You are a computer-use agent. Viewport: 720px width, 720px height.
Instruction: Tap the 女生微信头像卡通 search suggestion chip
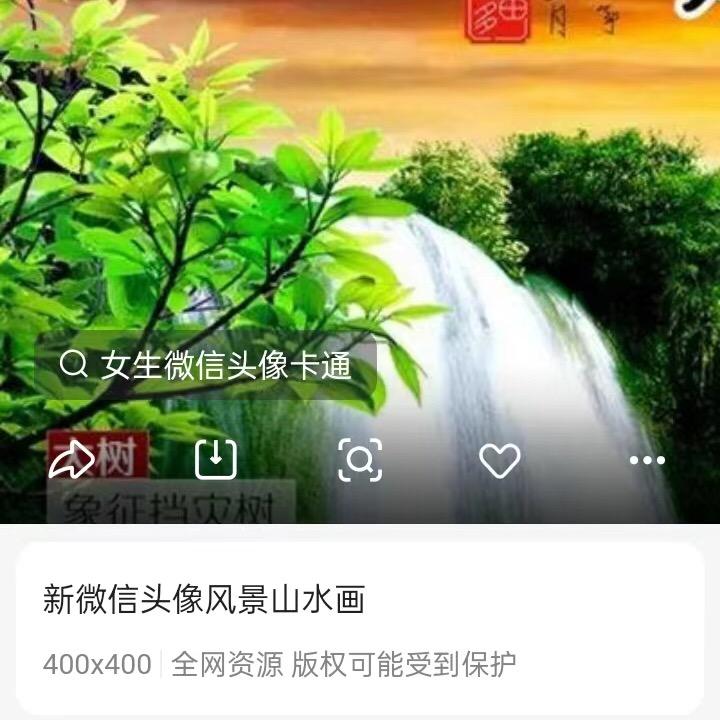[206, 365]
